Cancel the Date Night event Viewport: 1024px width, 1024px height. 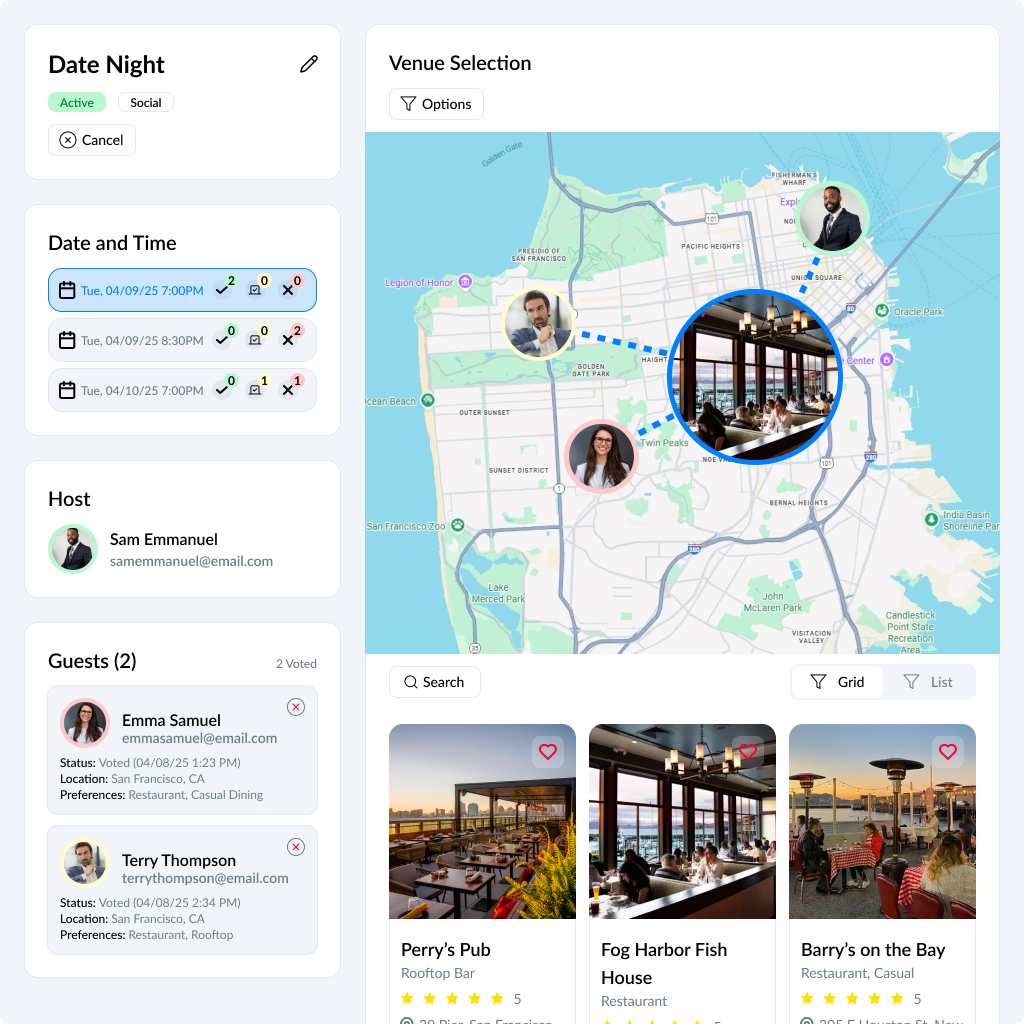pyautogui.click(x=92, y=140)
